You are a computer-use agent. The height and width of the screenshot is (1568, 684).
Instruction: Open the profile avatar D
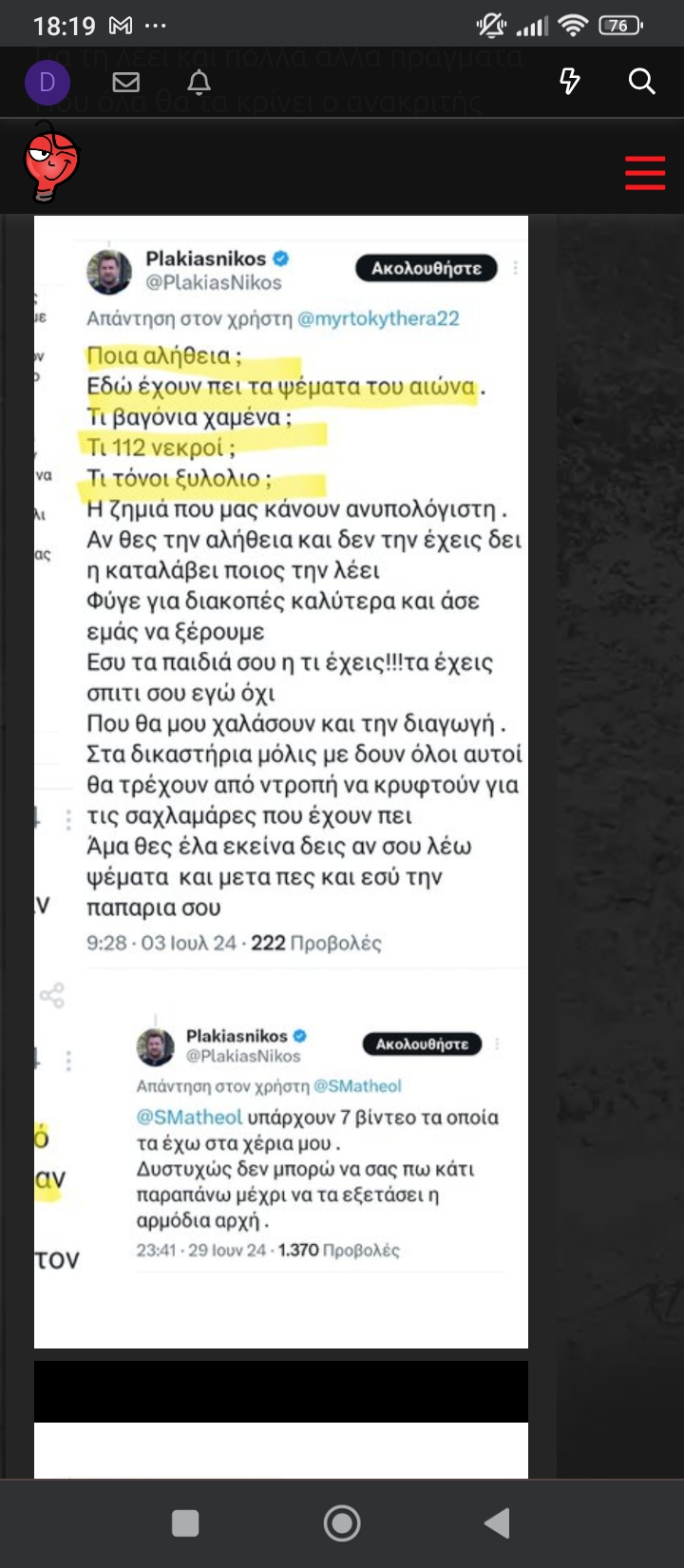(47, 83)
